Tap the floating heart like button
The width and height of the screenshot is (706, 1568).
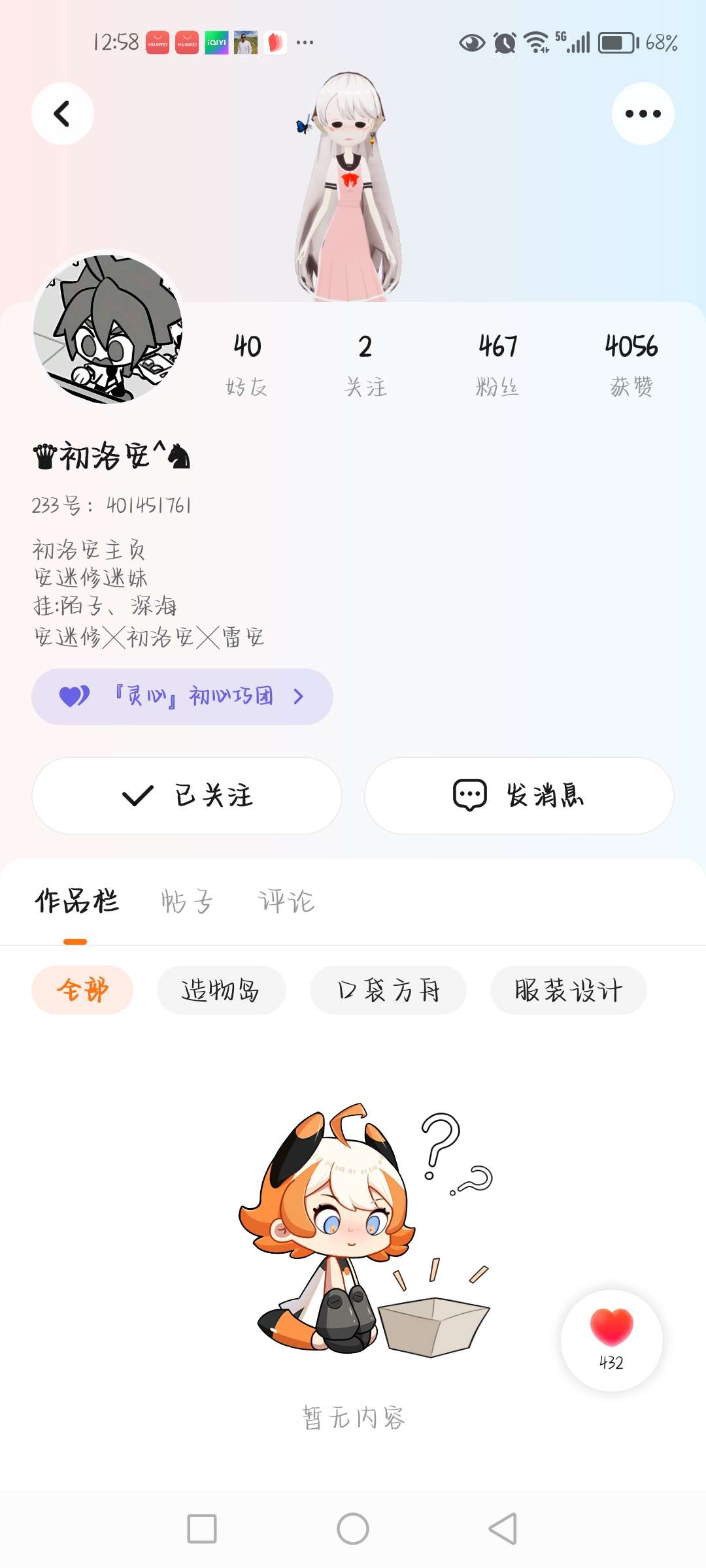click(x=612, y=1339)
